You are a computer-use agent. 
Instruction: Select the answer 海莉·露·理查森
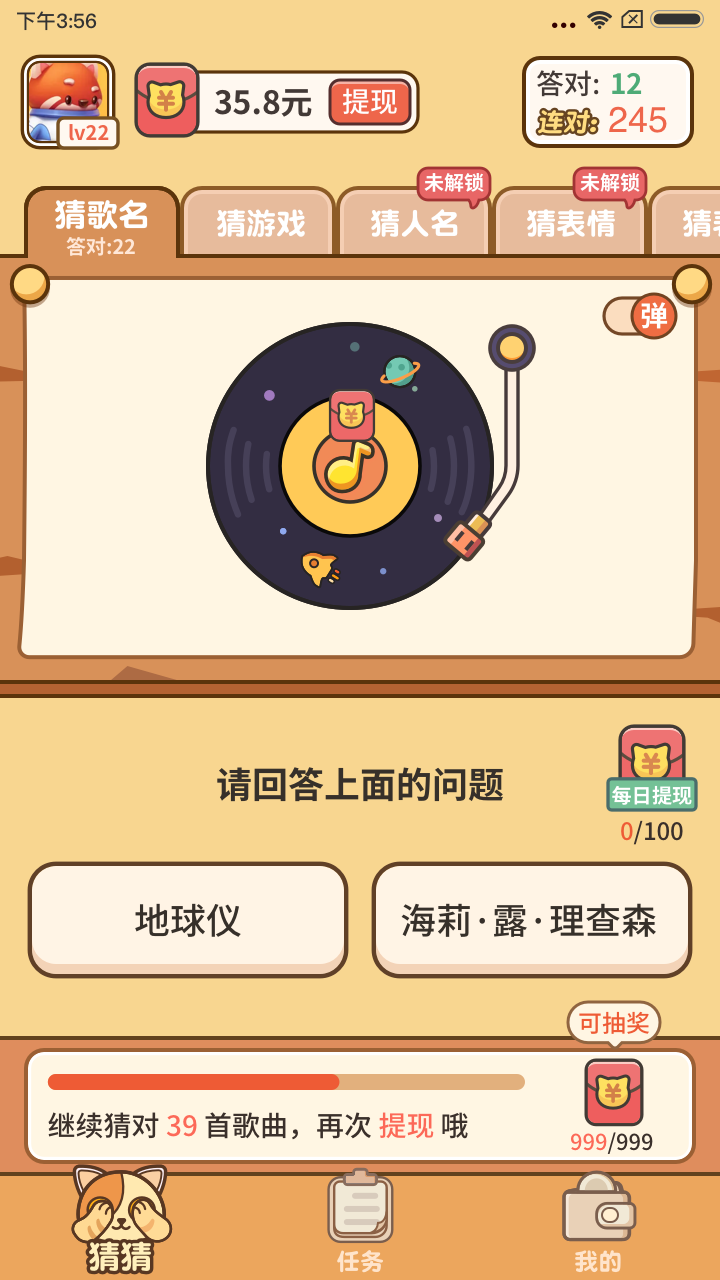[532, 918]
